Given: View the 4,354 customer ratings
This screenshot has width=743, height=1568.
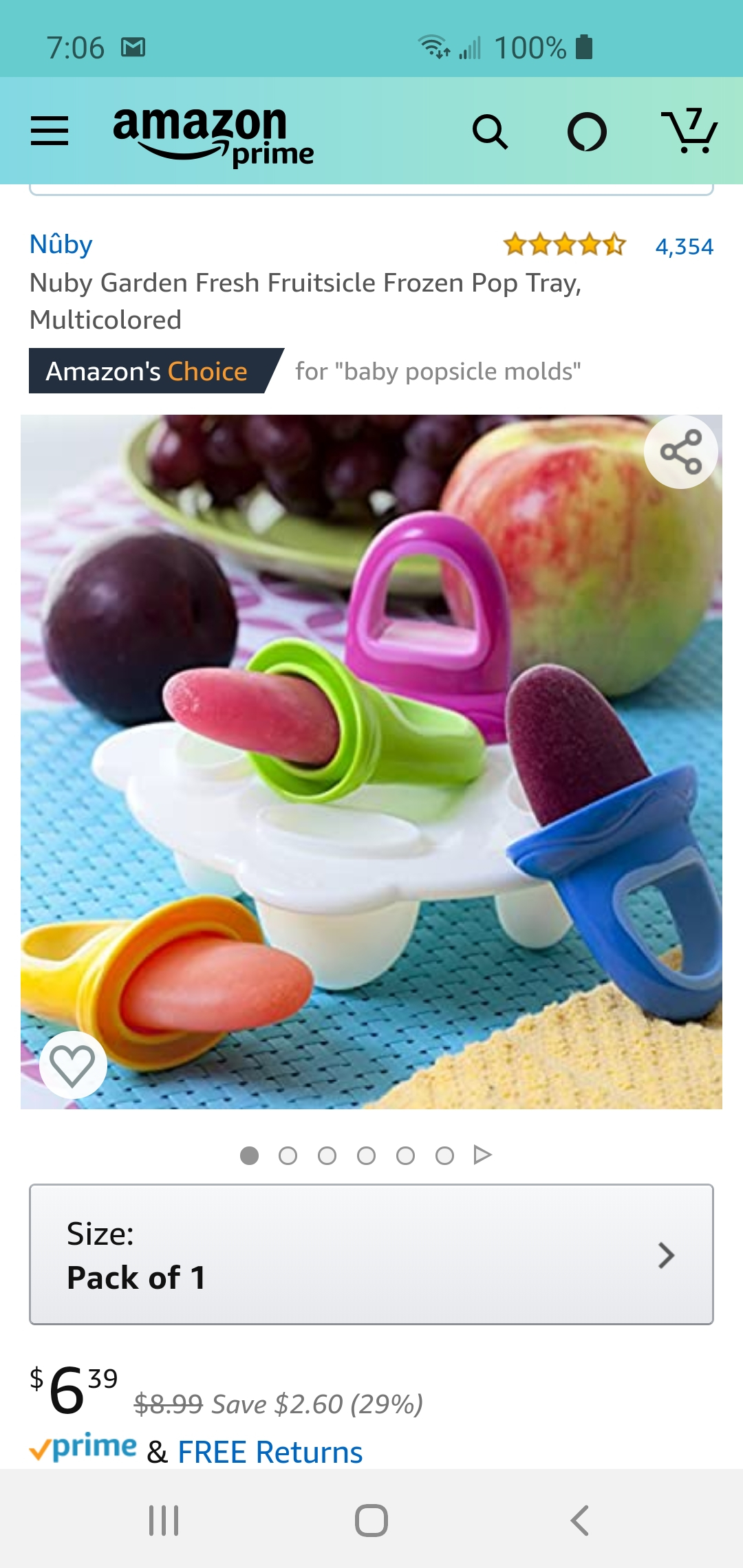Looking at the screenshot, I should pyautogui.click(x=684, y=246).
